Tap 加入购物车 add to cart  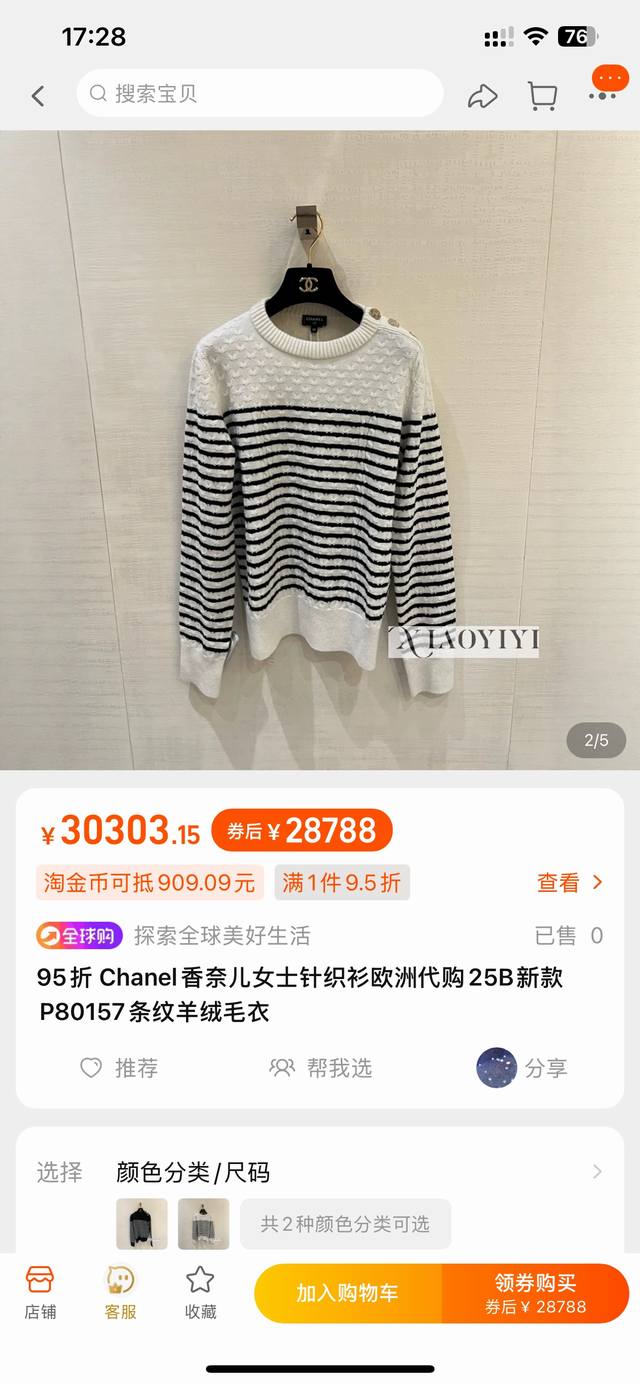pos(347,1293)
